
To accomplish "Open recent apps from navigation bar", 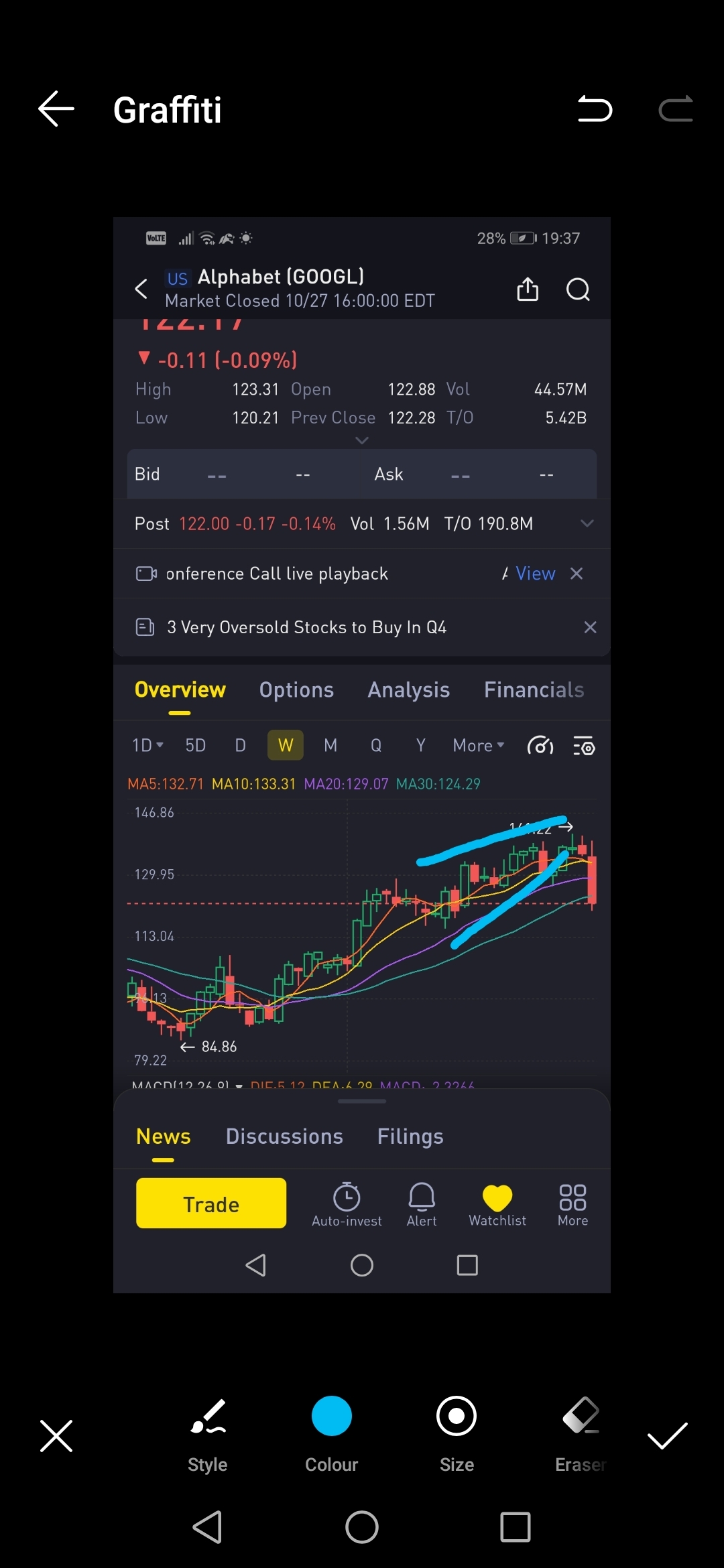I will pos(516,1527).
